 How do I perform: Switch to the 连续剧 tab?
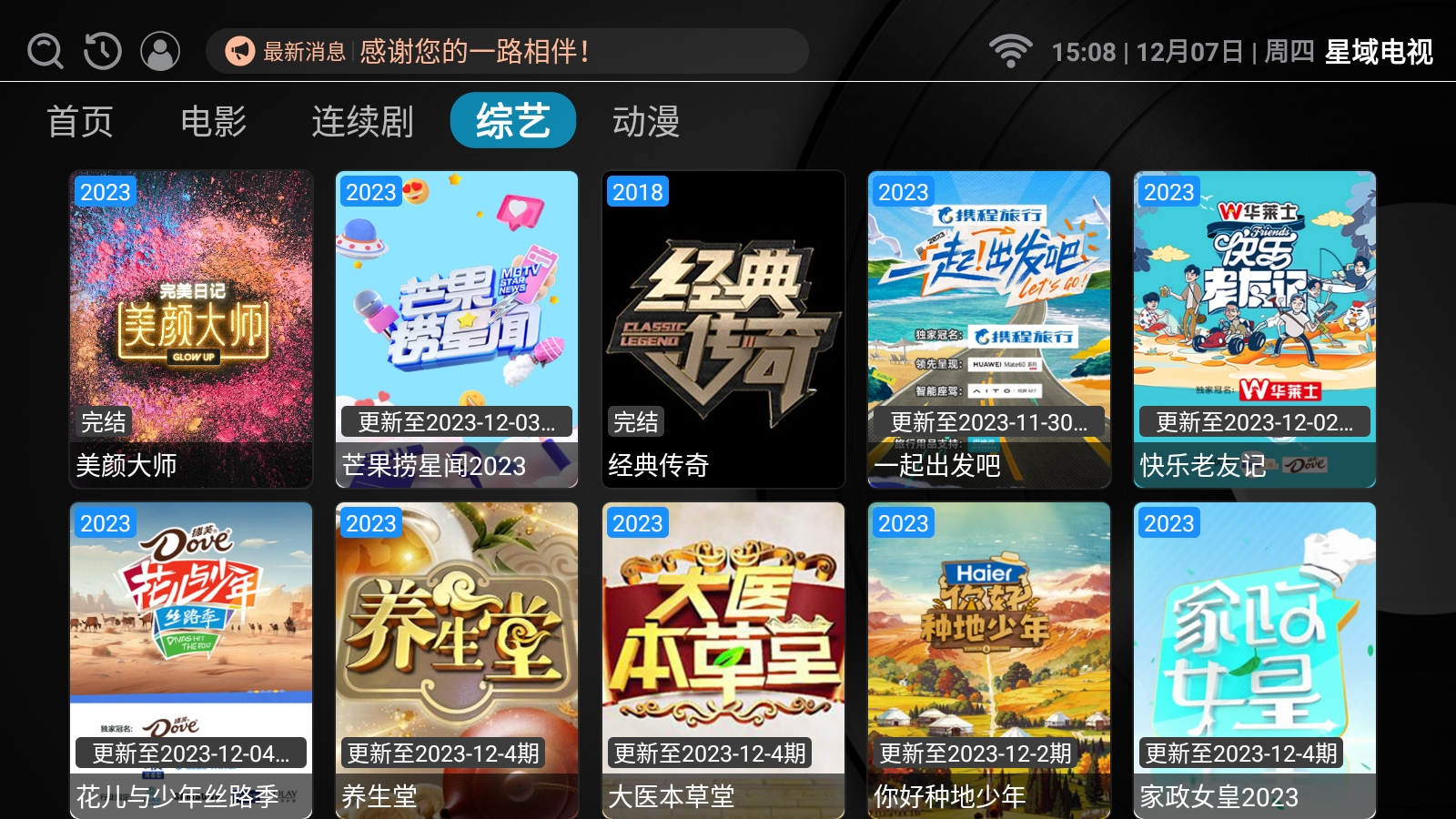[362, 121]
